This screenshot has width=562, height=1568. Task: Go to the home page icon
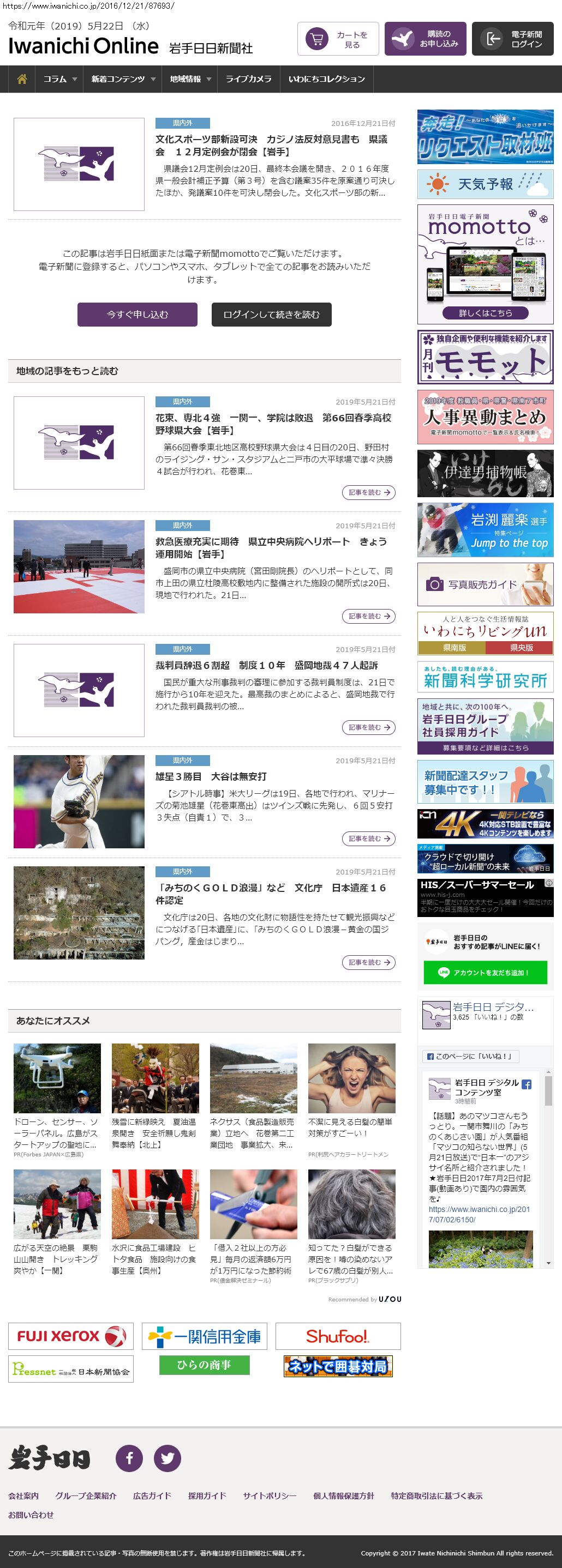pos(22,79)
